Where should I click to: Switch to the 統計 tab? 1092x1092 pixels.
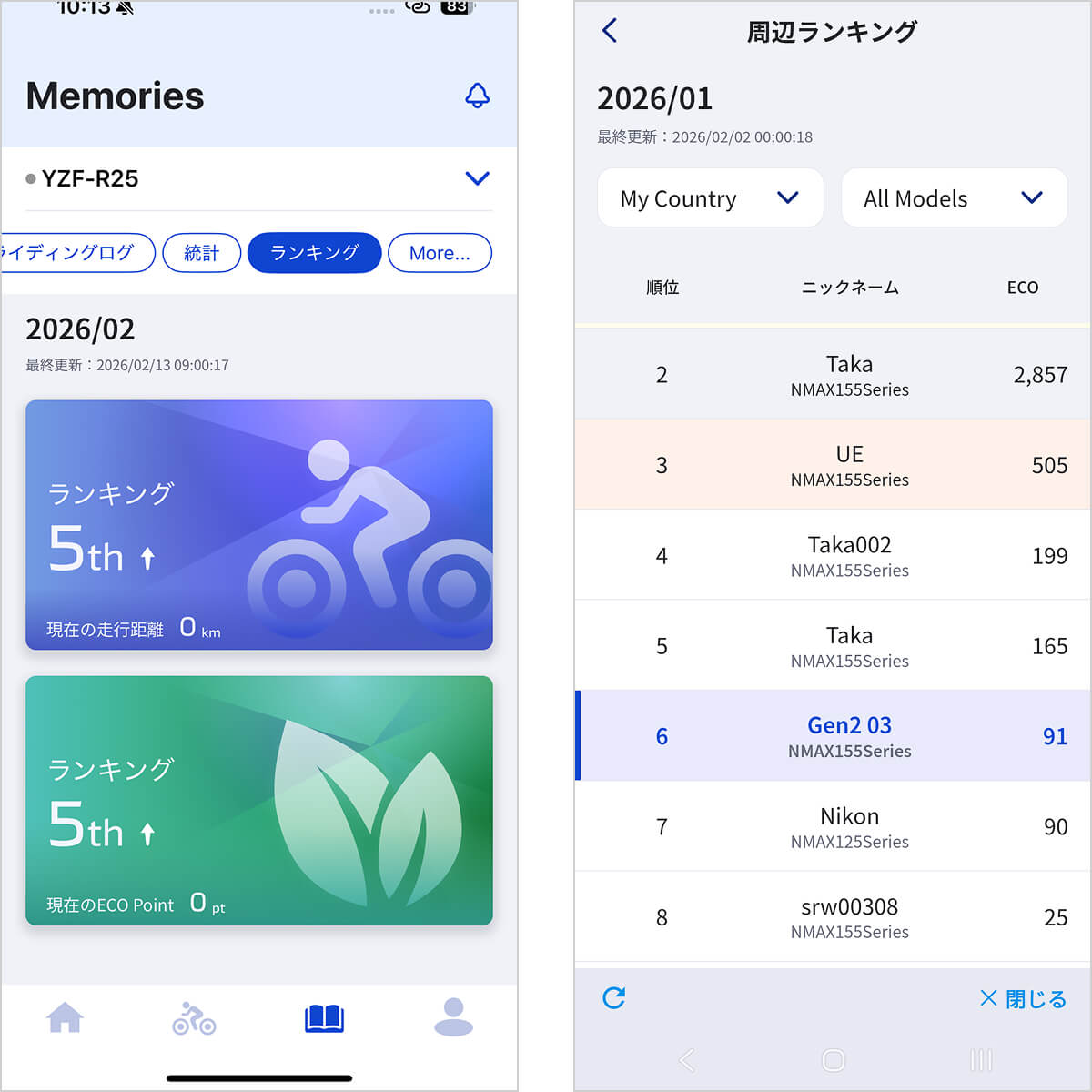(x=201, y=253)
